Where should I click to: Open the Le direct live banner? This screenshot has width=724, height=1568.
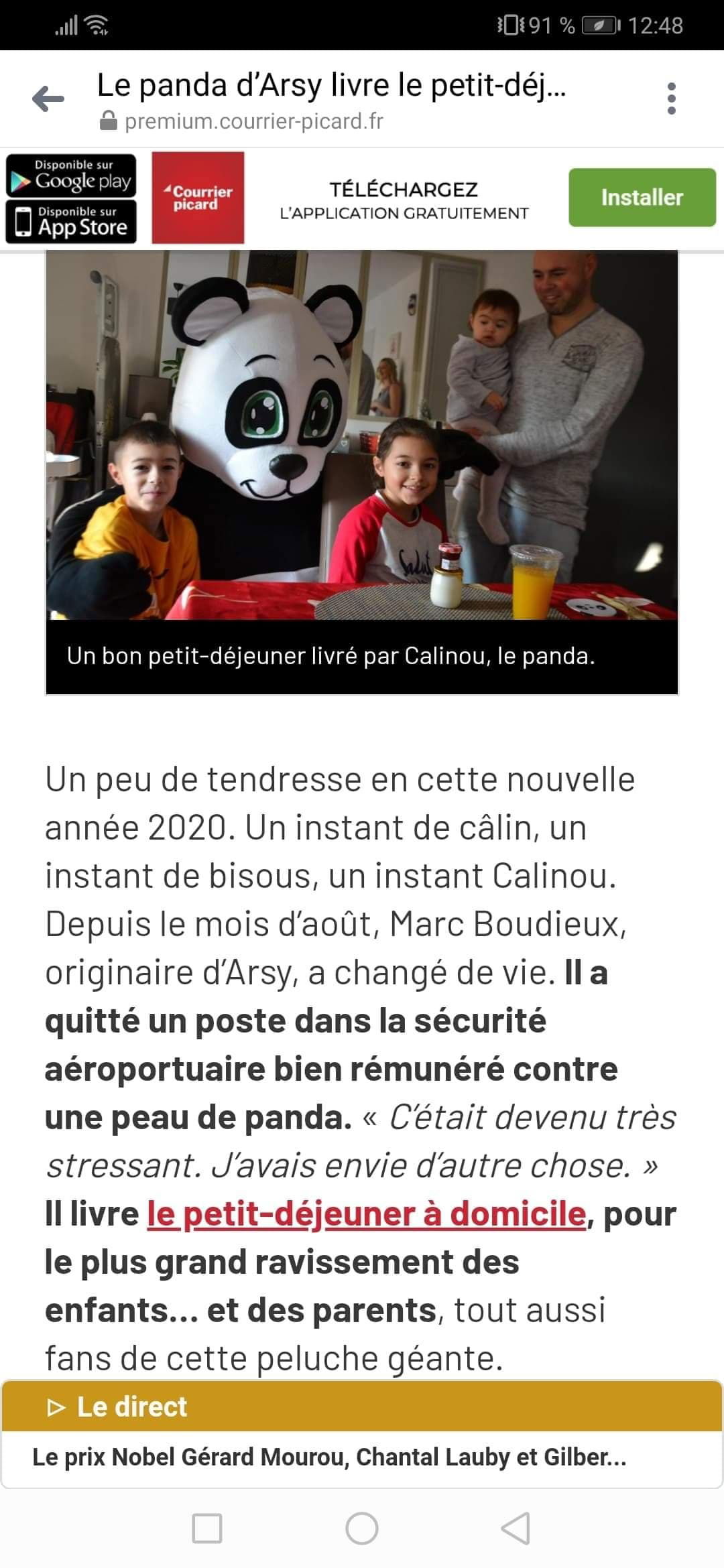(362, 1407)
